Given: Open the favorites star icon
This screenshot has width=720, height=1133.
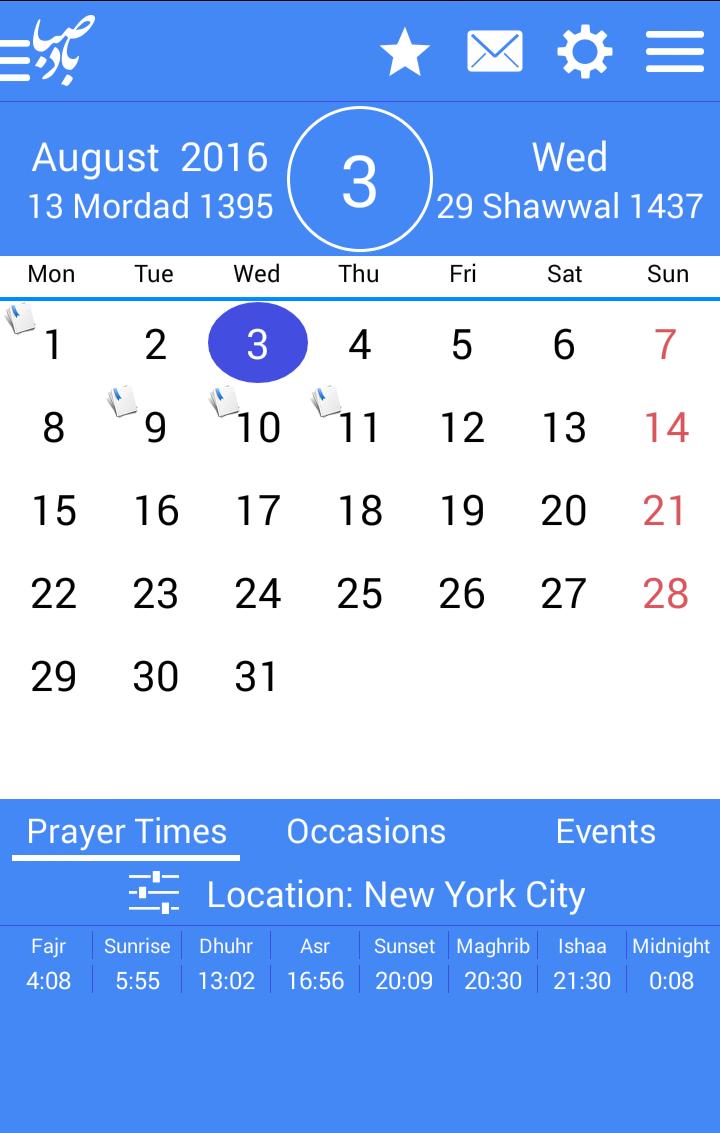Looking at the screenshot, I should coord(405,52).
